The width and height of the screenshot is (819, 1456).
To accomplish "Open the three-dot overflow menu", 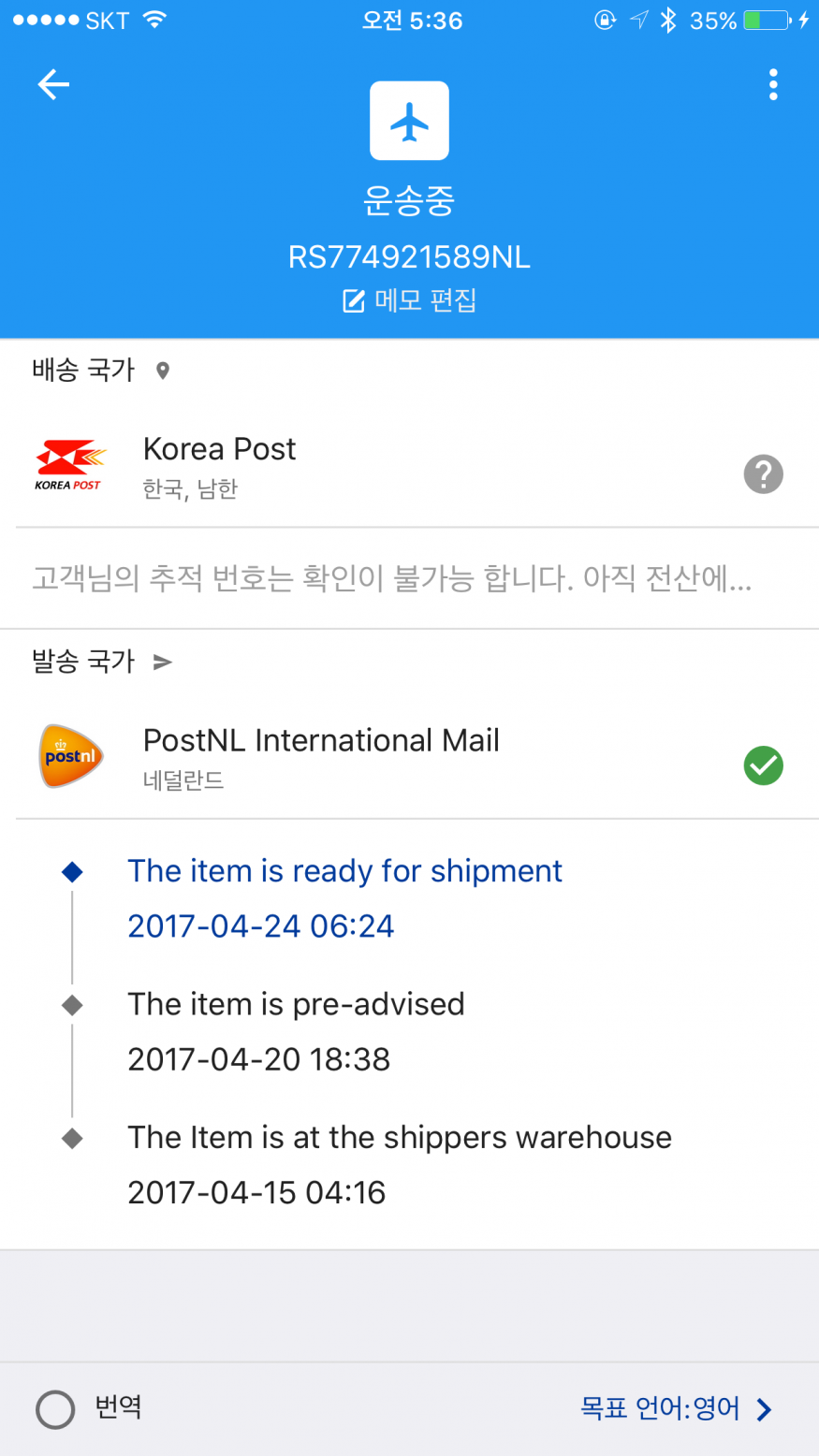I will (772, 85).
